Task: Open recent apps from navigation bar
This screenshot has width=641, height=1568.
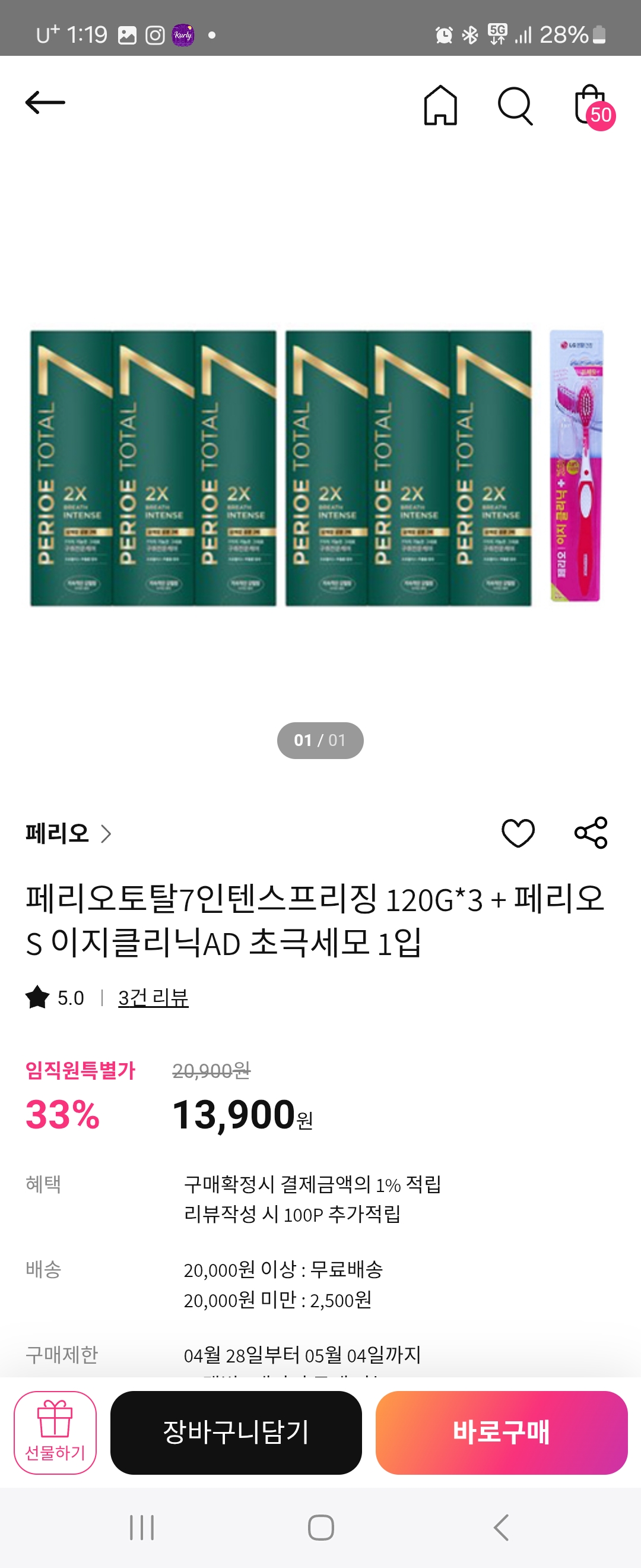Action: [142, 1526]
